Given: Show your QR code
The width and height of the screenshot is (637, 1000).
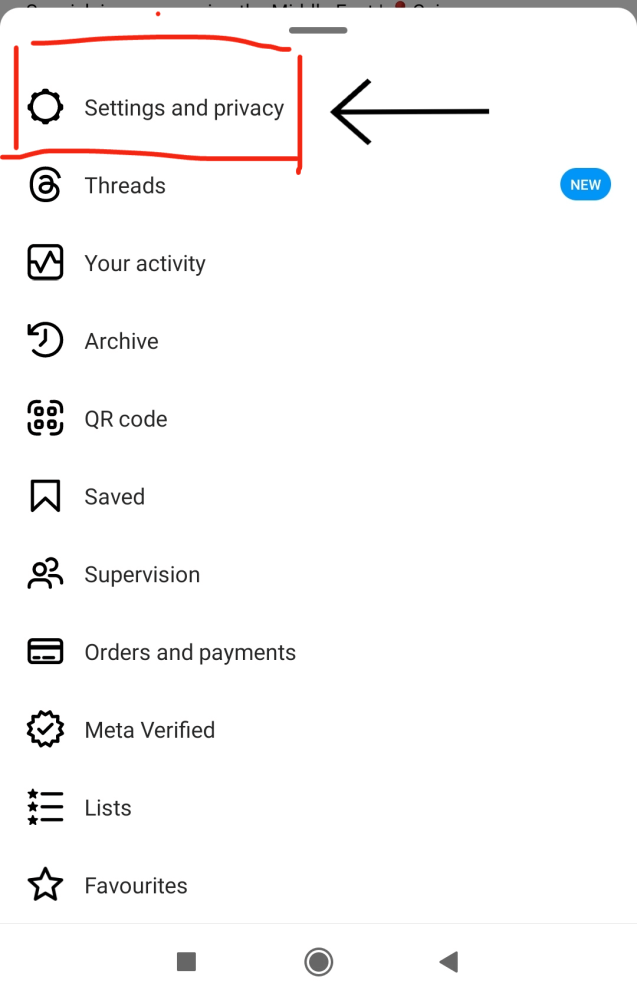Looking at the screenshot, I should (125, 419).
